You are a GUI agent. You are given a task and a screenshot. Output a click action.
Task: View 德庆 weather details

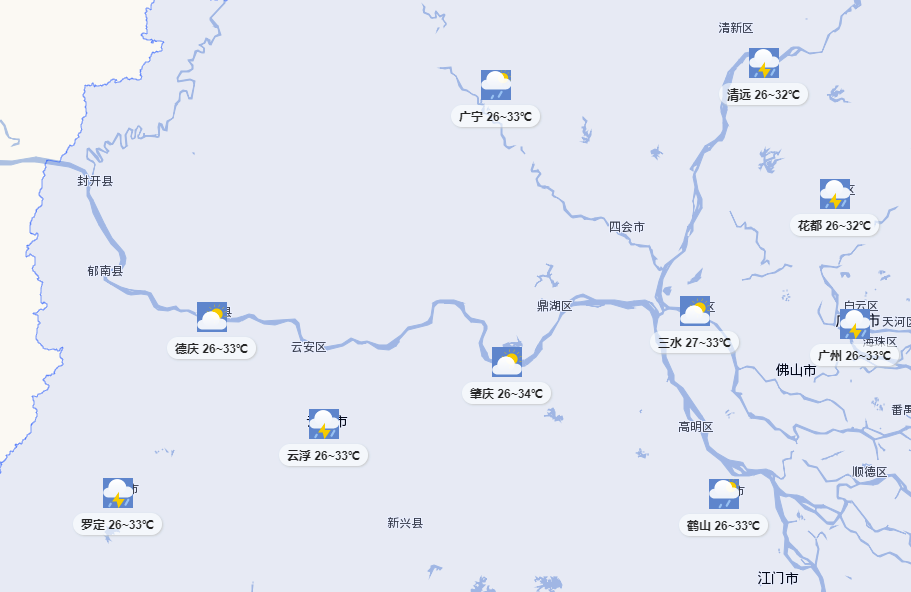tap(212, 318)
